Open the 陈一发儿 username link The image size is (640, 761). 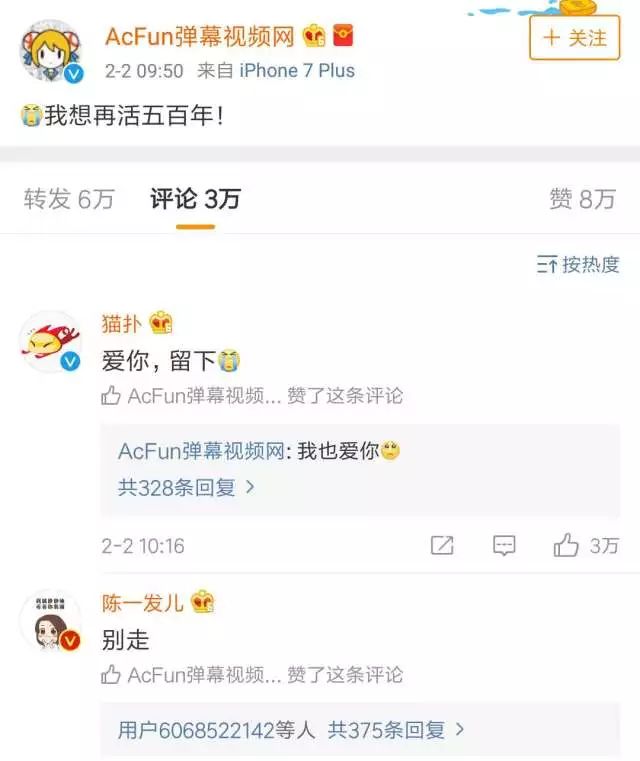143,603
